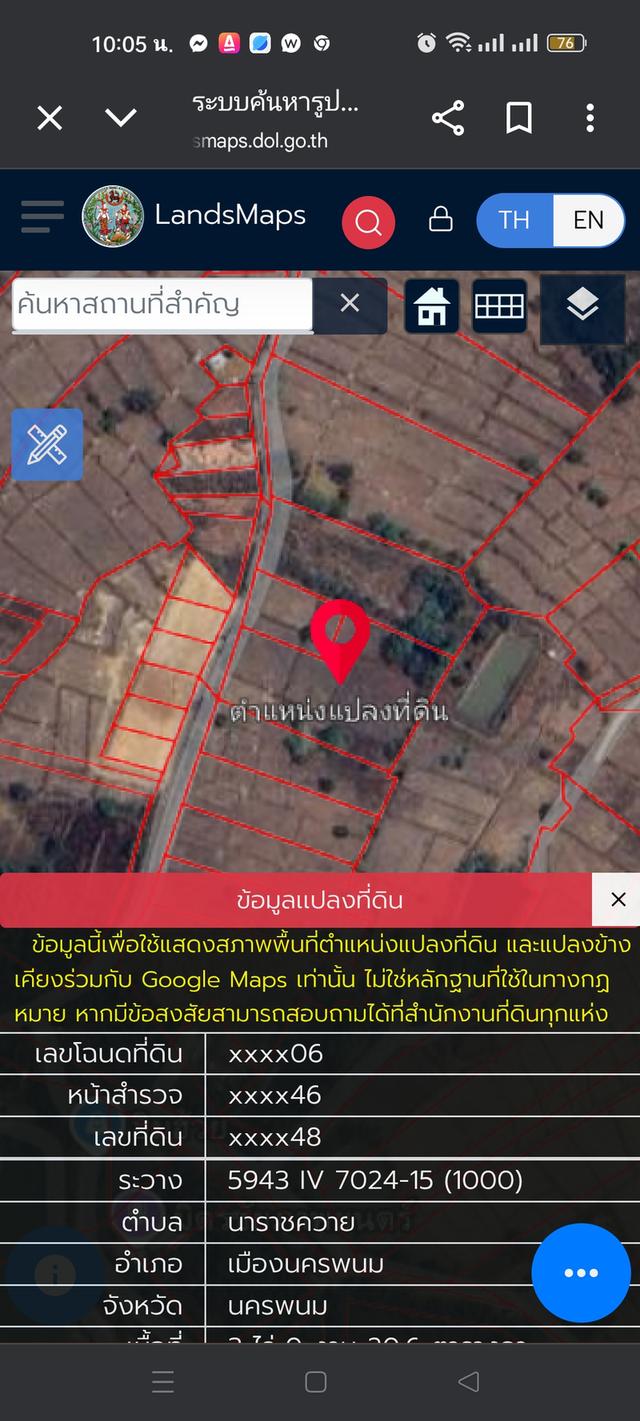Share this LandsMaps page
This screenshot has width=640, height=1421.
(x=448, y=118)
